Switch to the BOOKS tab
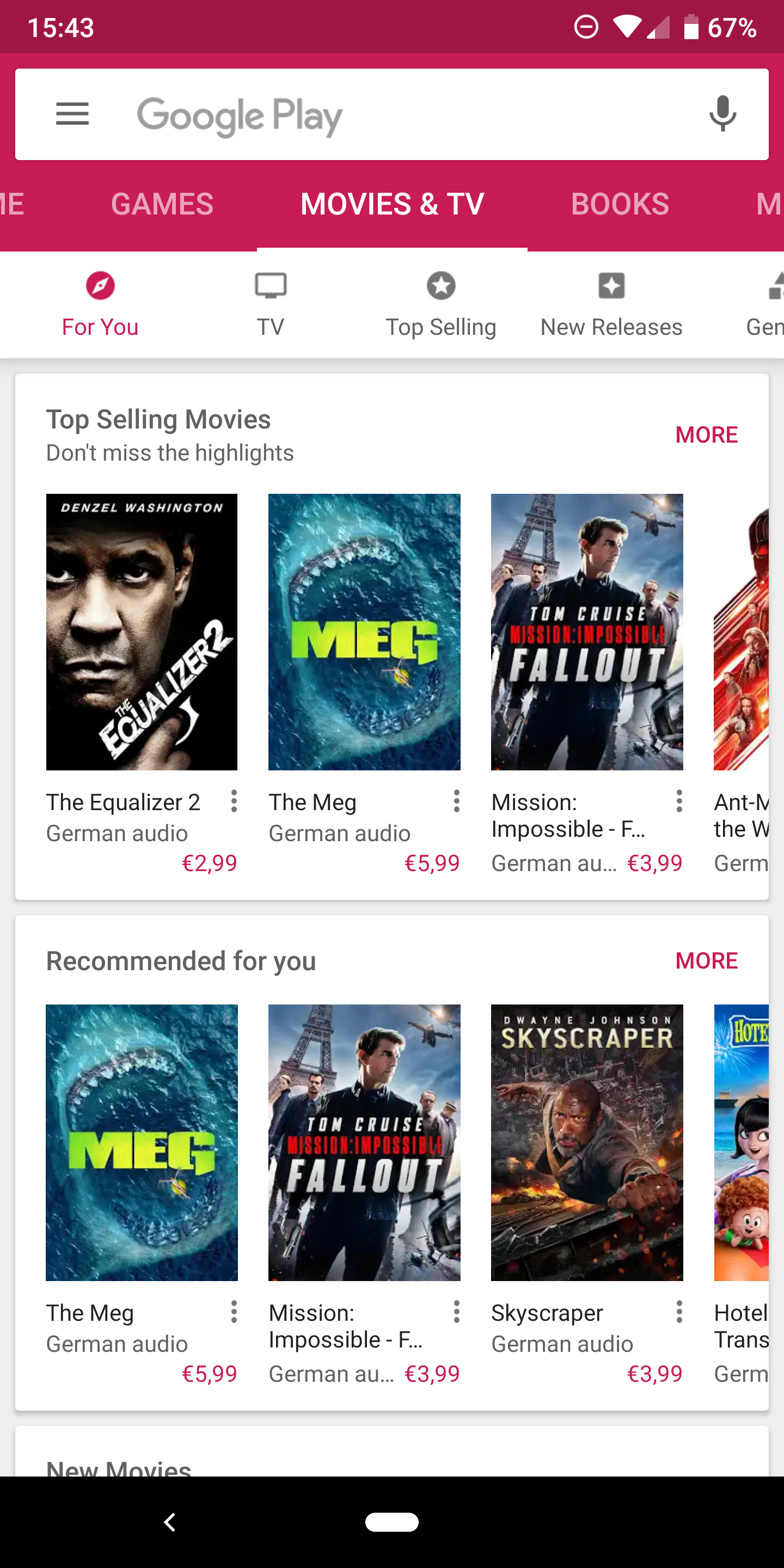This screenshot has width=784, height=1568. 619,204
